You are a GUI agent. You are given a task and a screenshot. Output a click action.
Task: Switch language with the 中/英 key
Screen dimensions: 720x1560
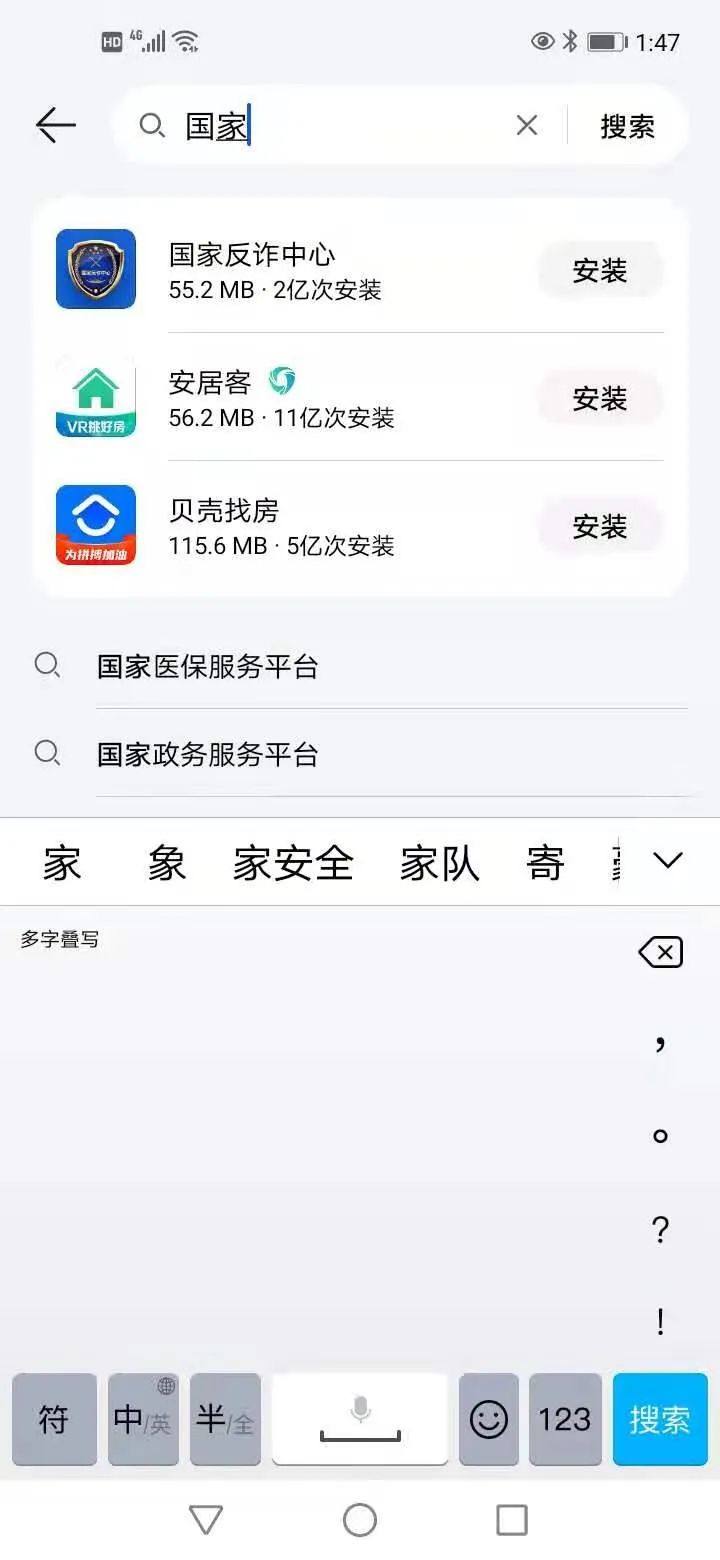[x=143, y=1419]
